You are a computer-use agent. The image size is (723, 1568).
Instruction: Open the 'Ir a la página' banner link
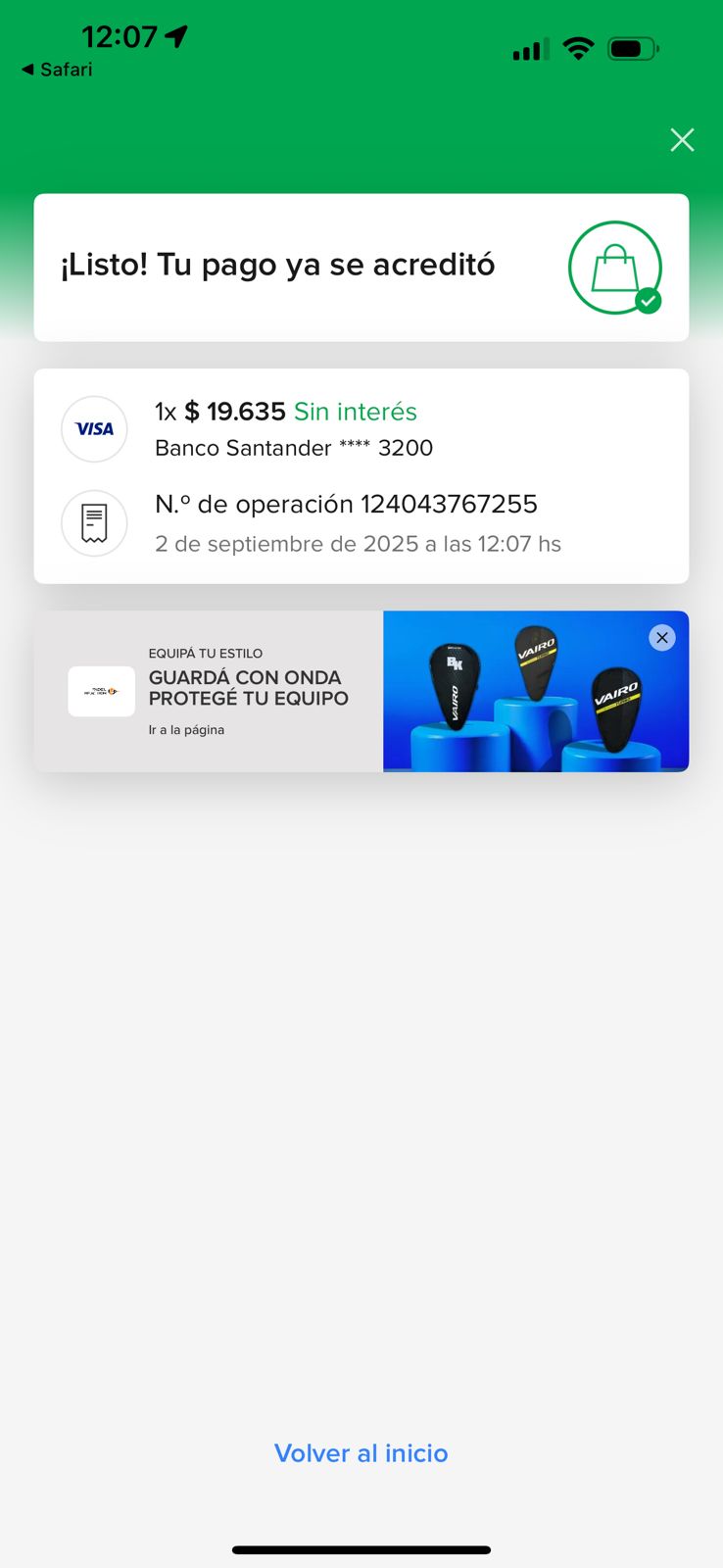pyautogui.click(x=186, y=730)
